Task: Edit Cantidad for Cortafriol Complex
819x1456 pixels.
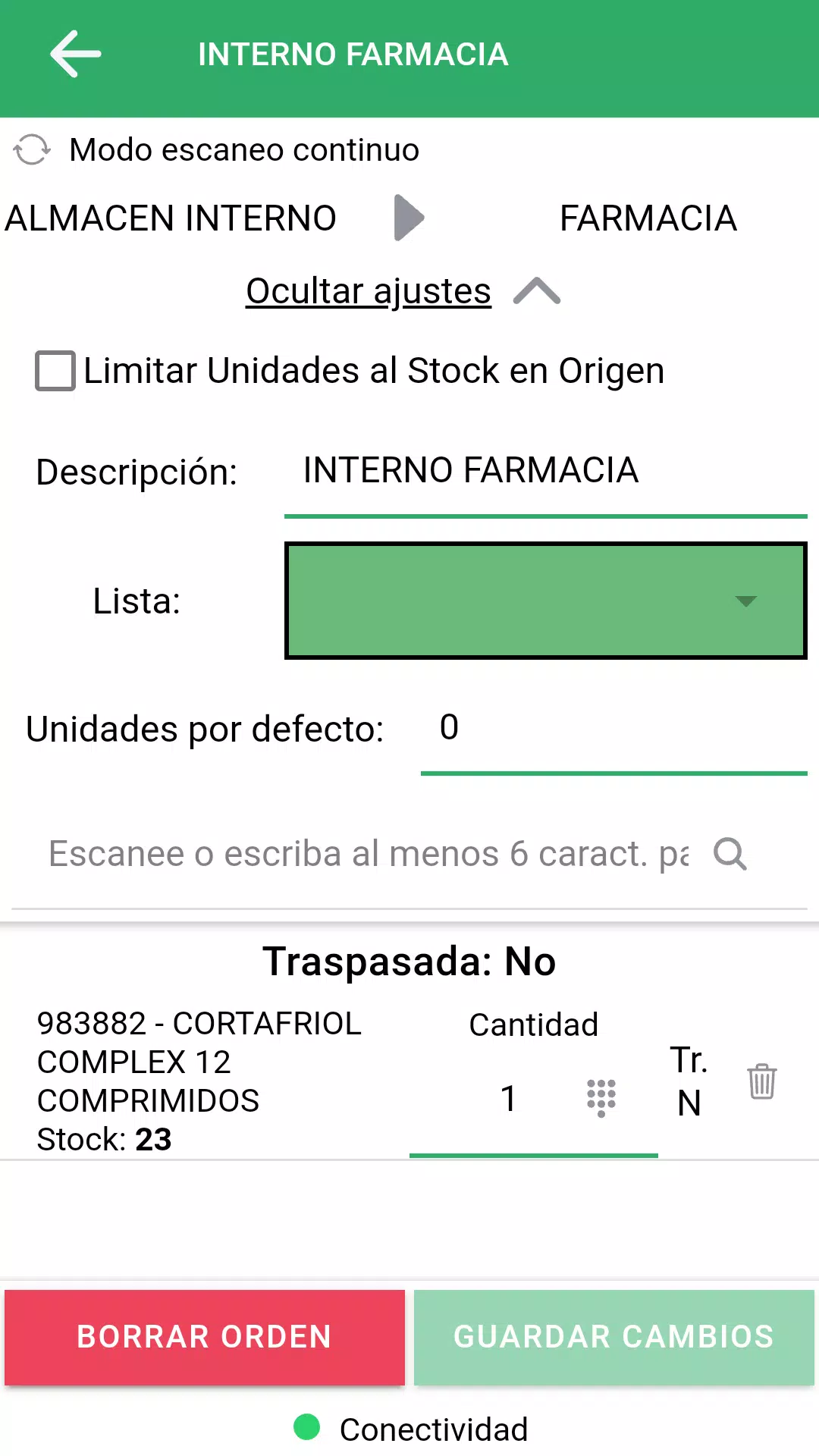Action: [x=508, y=1098]
